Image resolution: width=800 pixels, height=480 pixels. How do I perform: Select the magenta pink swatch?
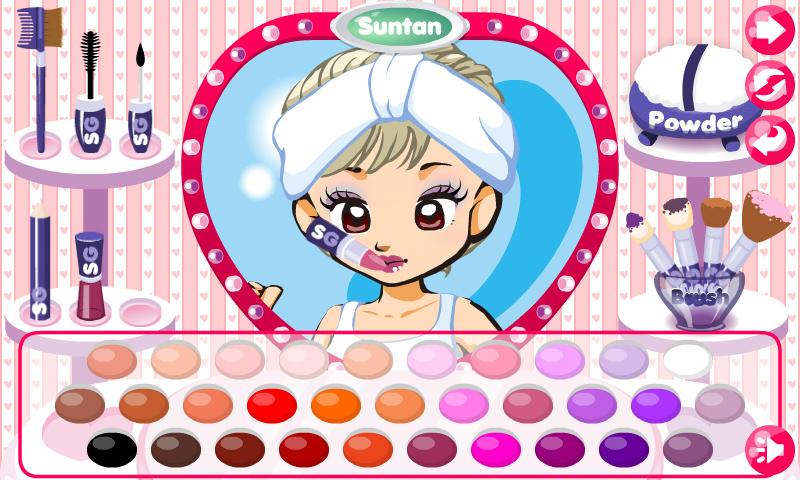coord(495,447)
